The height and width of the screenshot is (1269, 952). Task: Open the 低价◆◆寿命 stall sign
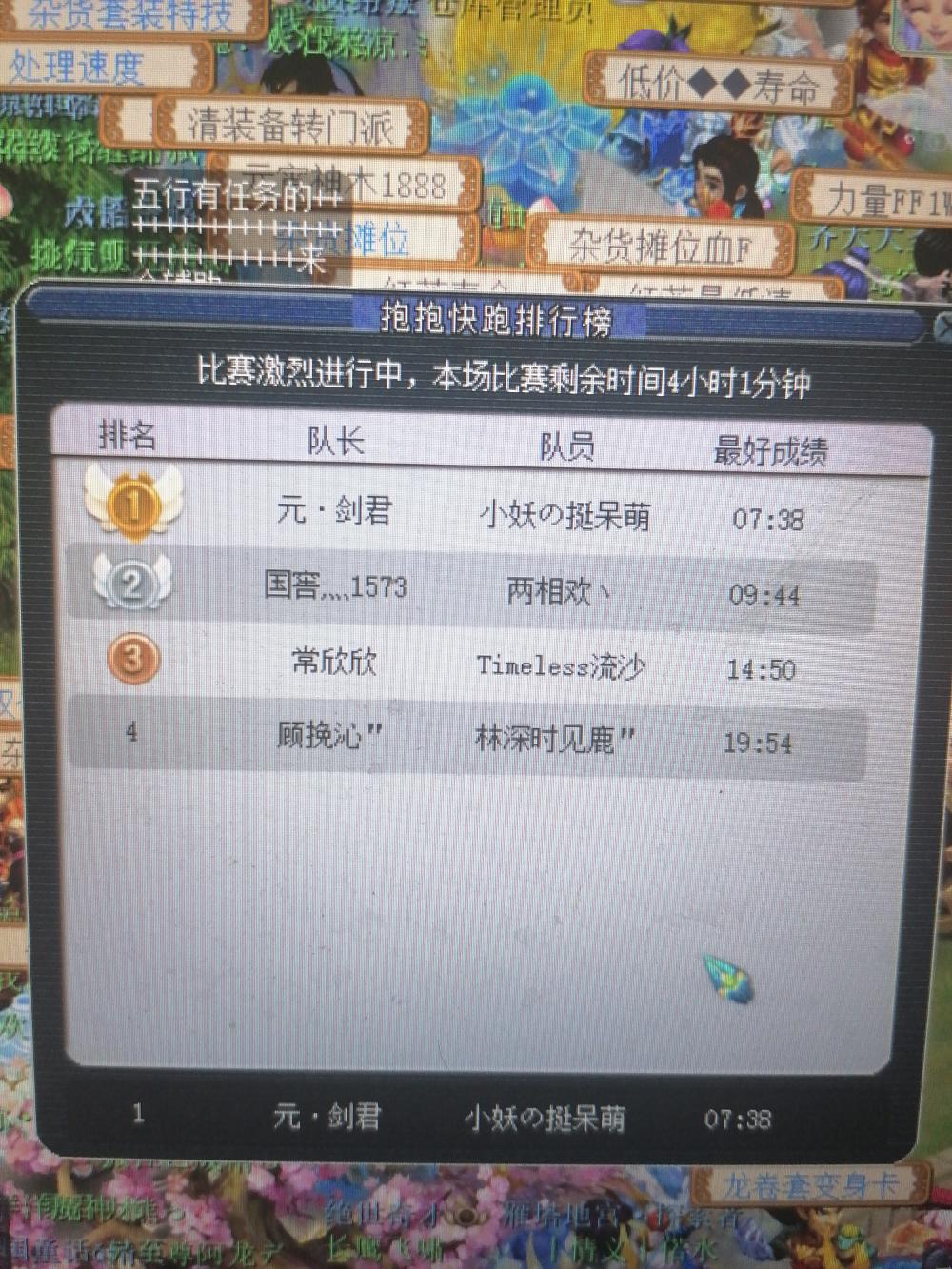pyautogui.click(x=719, y=84)
